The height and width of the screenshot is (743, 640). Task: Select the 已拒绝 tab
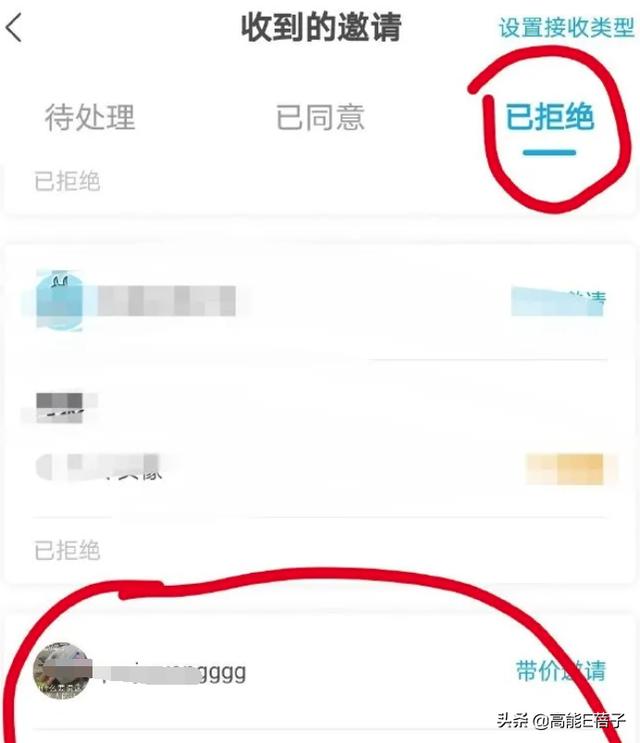point(550,117)
